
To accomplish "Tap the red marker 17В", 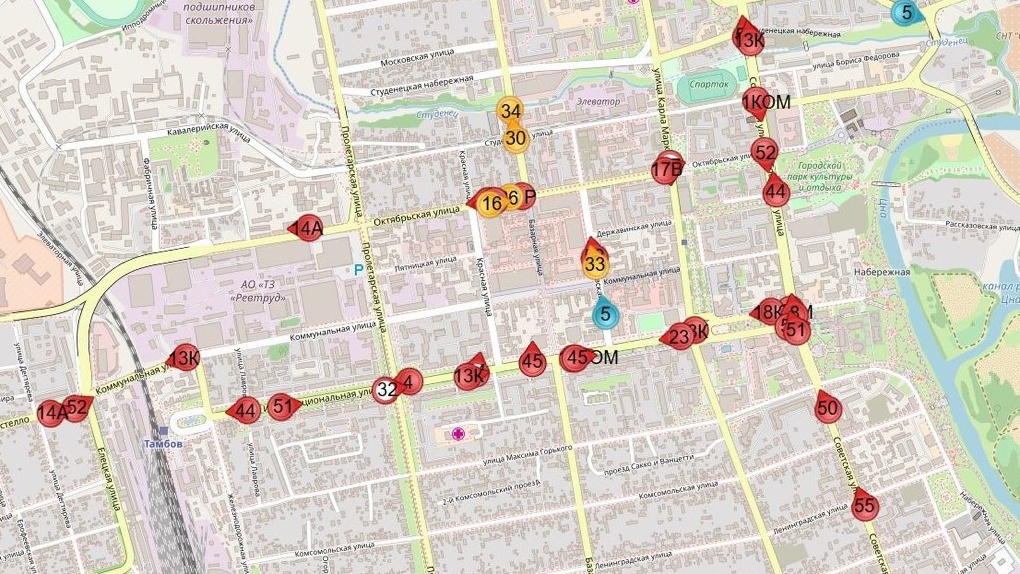I will tap(667, 169).
